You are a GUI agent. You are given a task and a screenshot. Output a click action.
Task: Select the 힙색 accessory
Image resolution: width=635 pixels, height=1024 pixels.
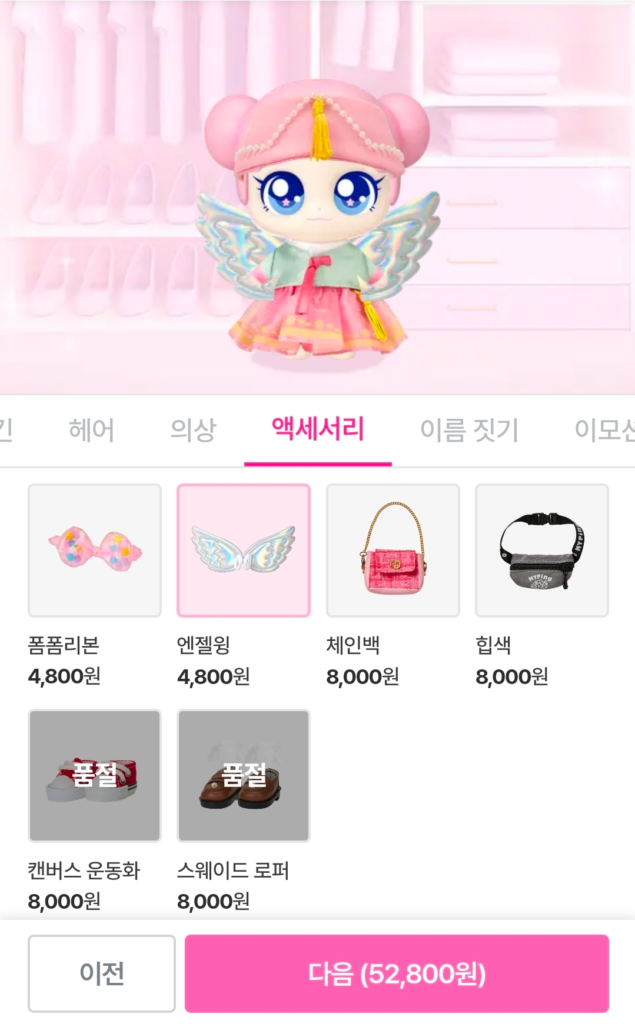tap(542, 550)
